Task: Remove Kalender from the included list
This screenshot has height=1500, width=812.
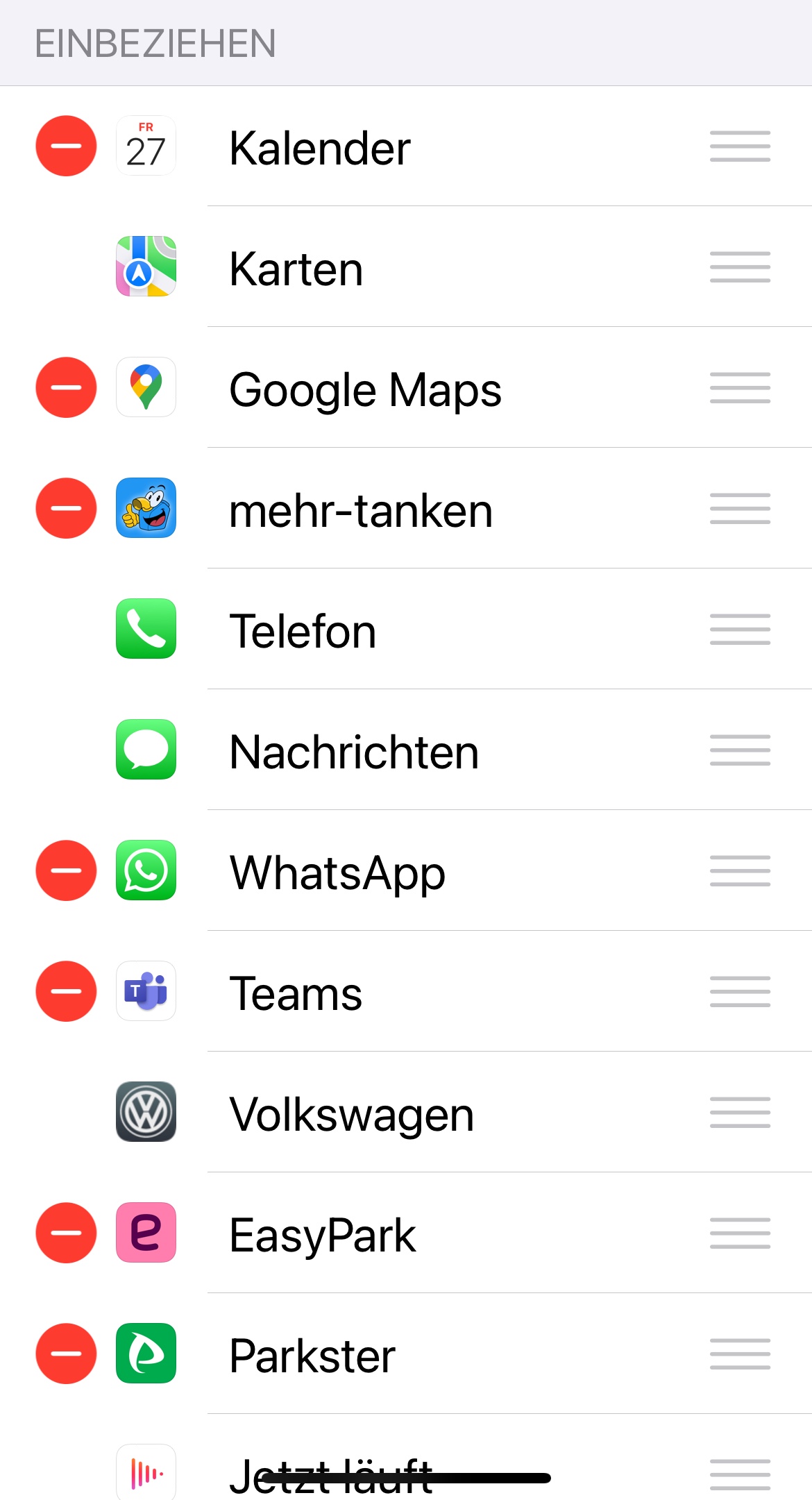Action: click(66, 146)
